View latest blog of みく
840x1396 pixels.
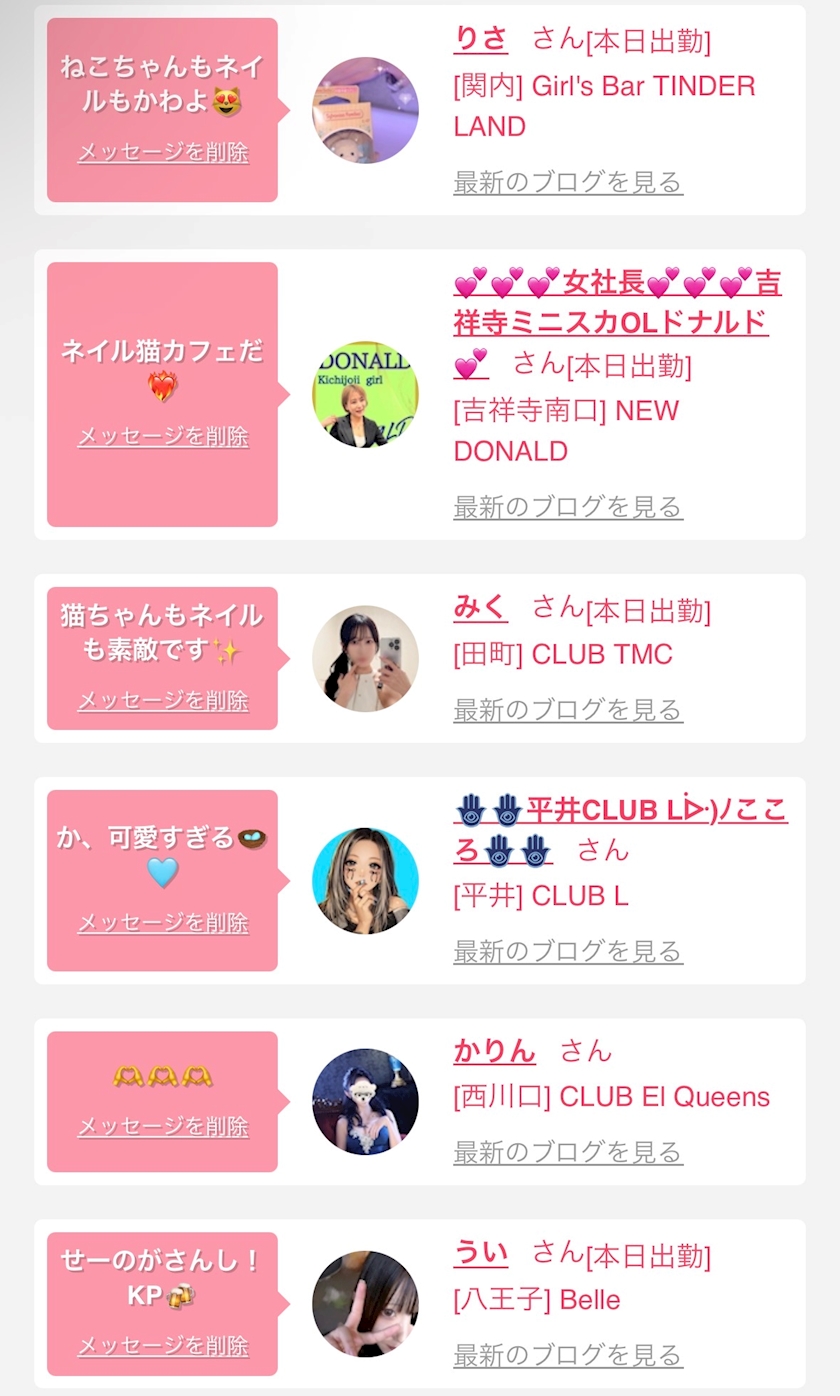click(567, 710)
